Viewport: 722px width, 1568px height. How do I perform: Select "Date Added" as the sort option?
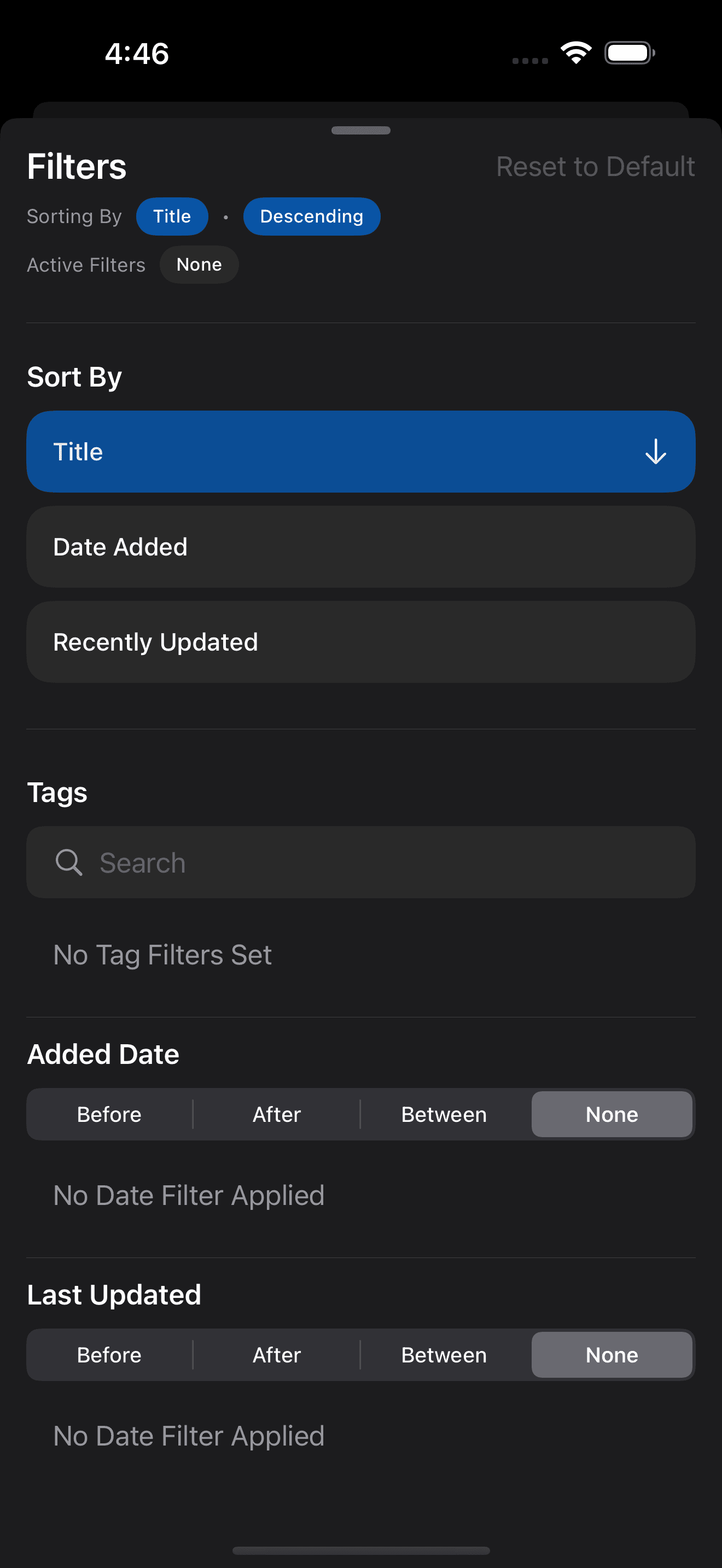click(x=360, y=547)
